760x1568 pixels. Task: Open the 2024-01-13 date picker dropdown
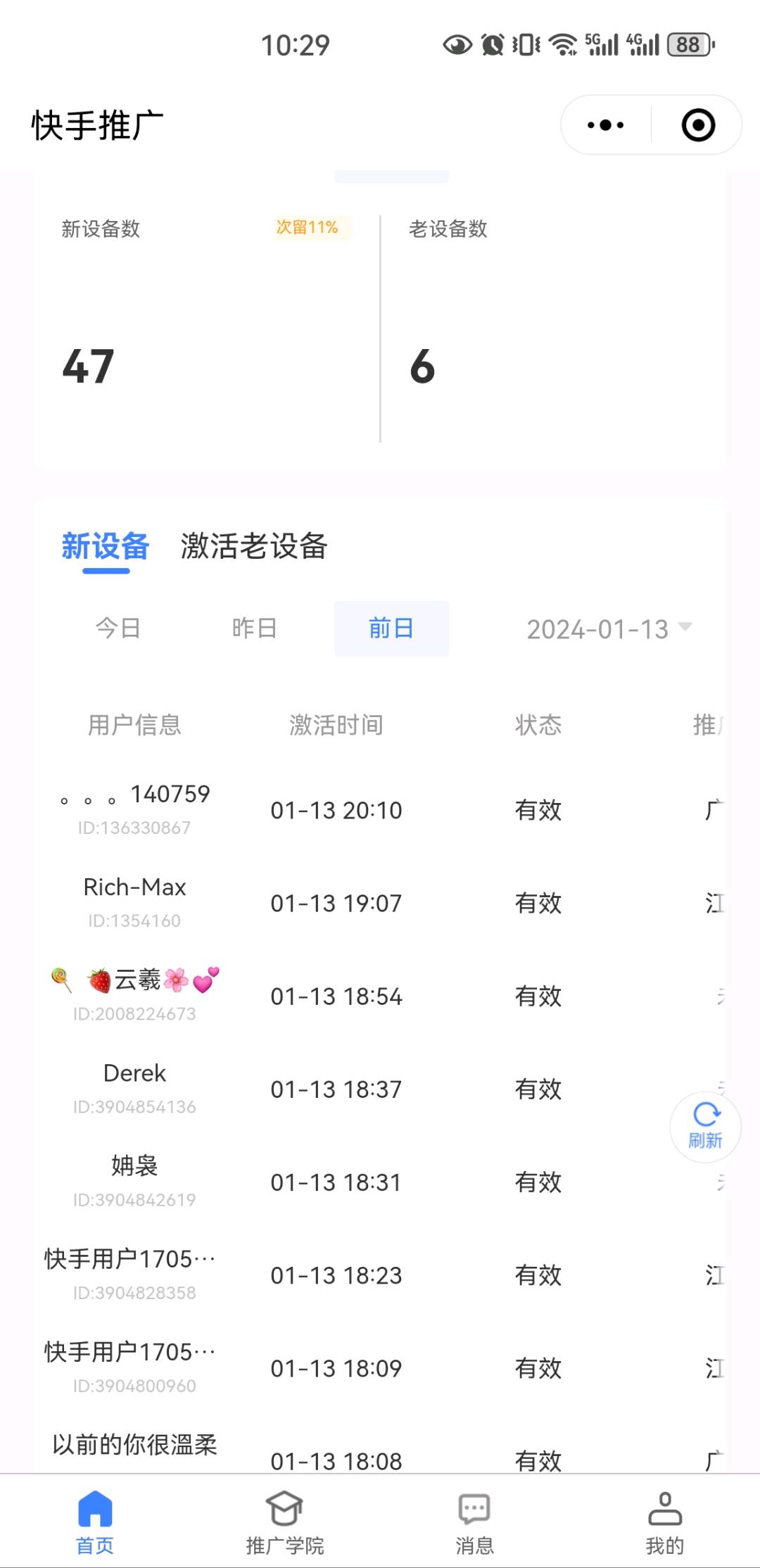point(609,628)
